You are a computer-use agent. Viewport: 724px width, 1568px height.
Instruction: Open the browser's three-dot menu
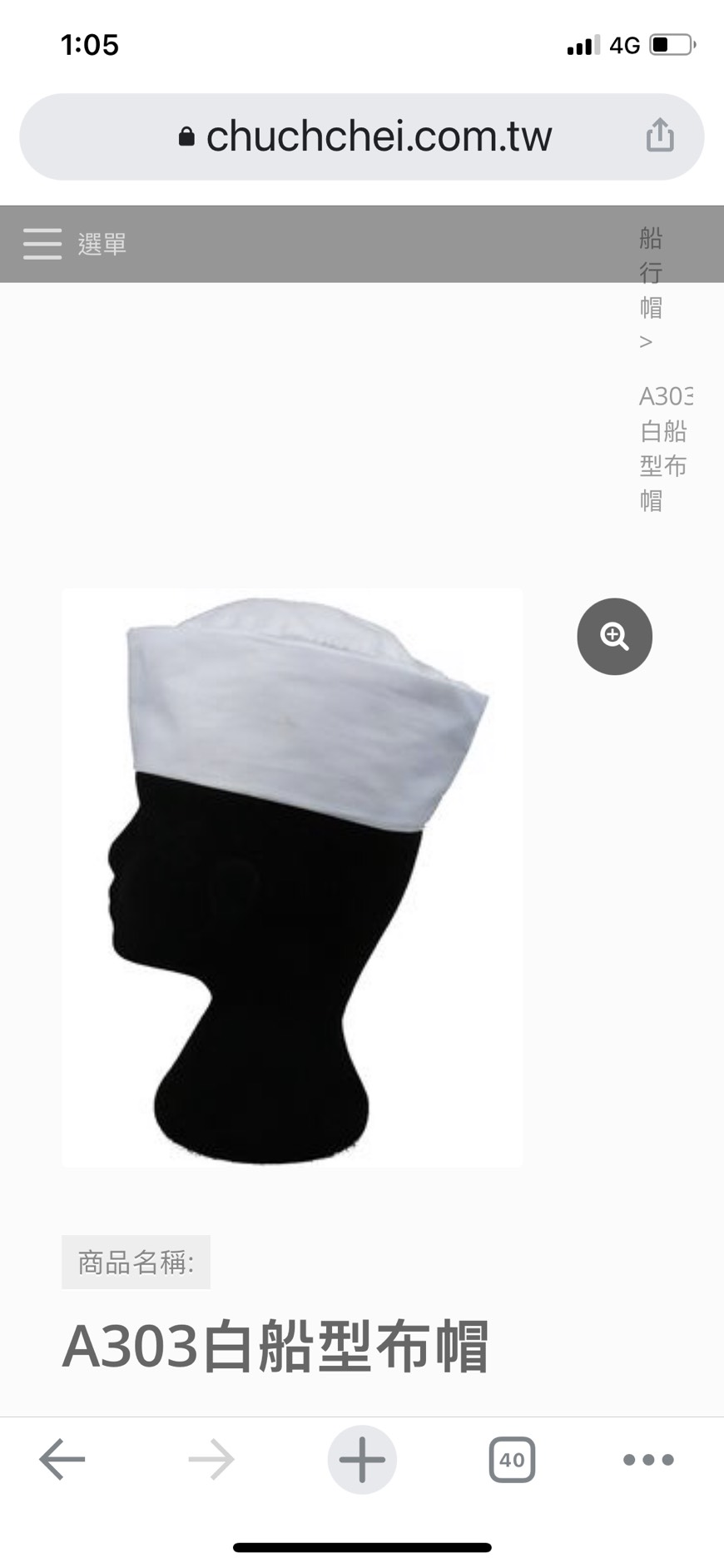[648, 1459]
